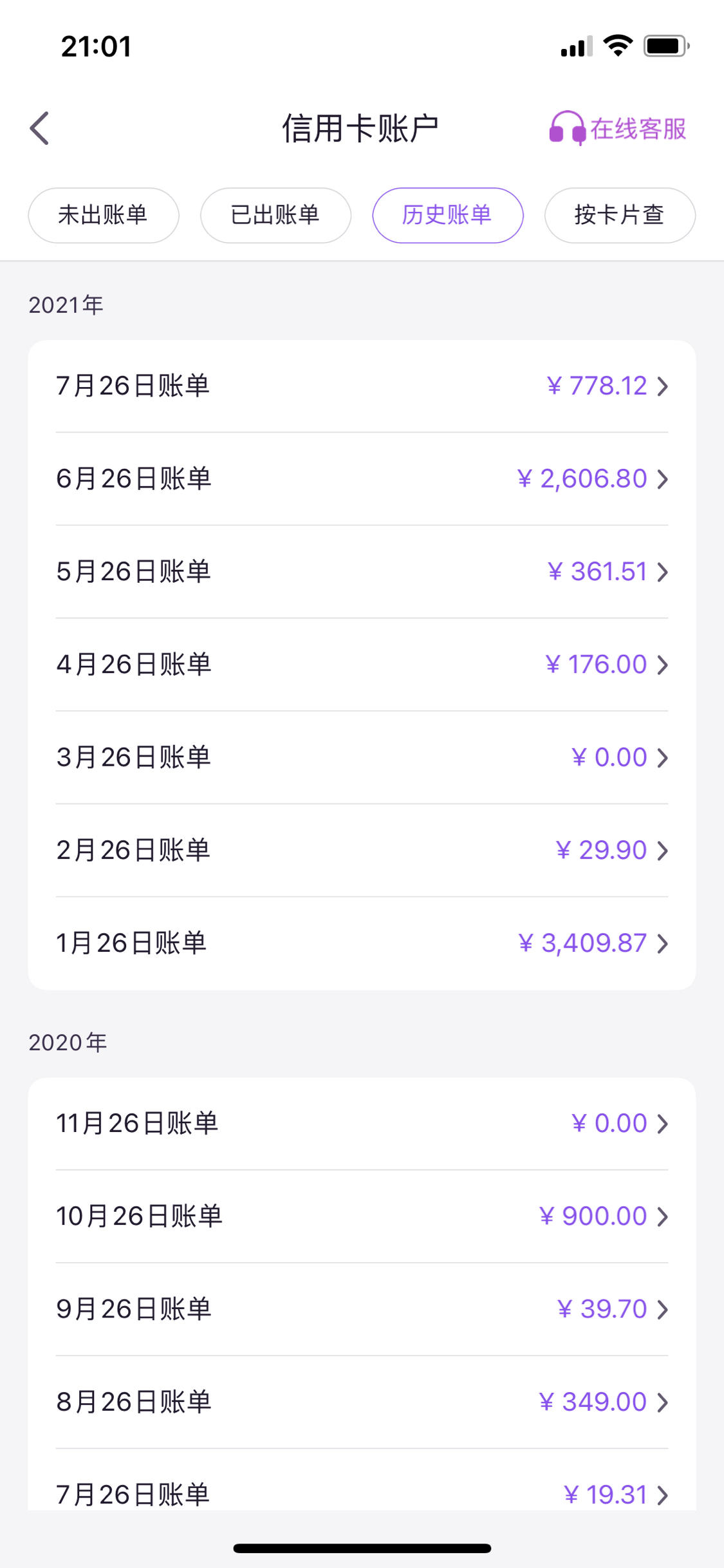Screen dimensions: 724x1568
Task: View the 2020 11月26日账单
Action: 362,1124
